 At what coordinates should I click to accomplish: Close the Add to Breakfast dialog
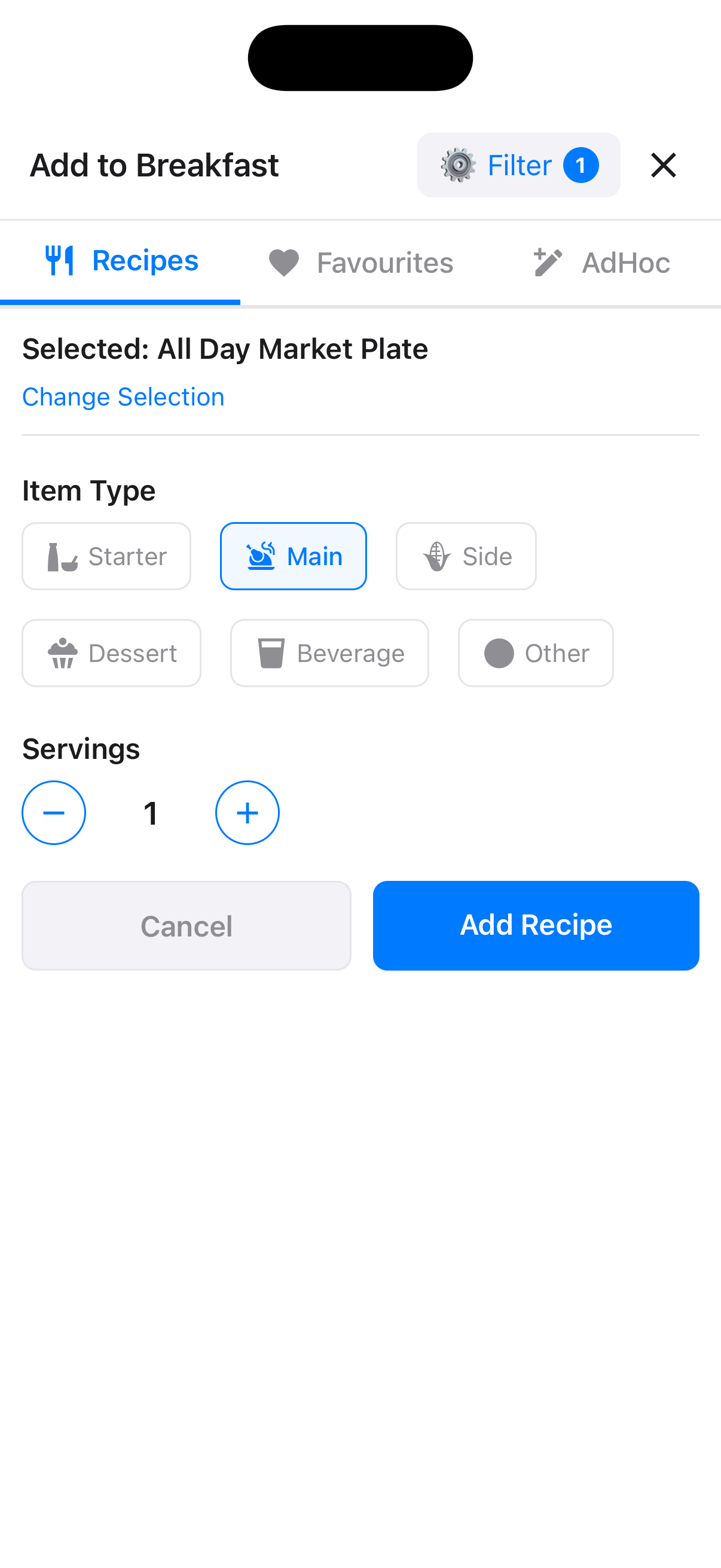(662, 165)
